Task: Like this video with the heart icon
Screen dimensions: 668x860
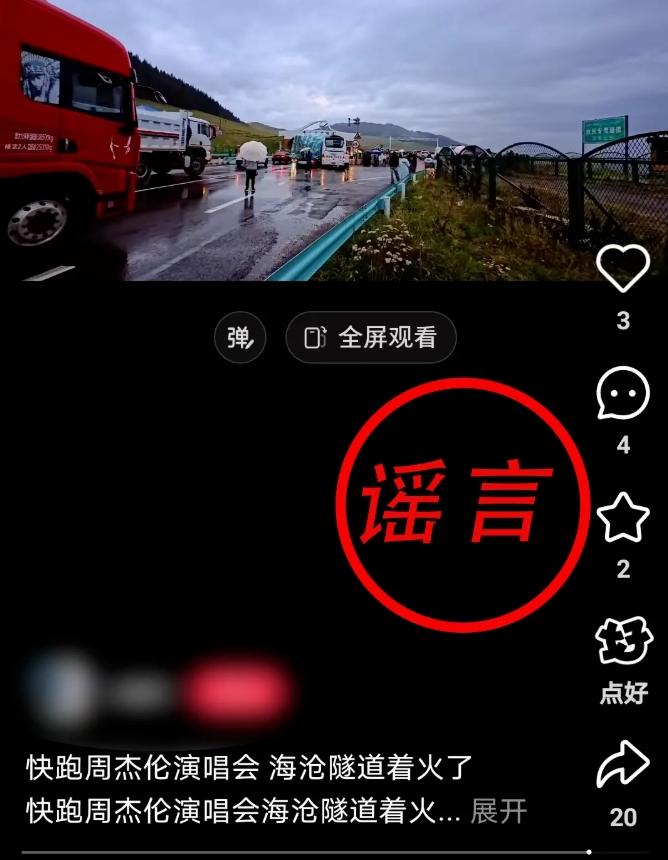Action: (622, 268)
